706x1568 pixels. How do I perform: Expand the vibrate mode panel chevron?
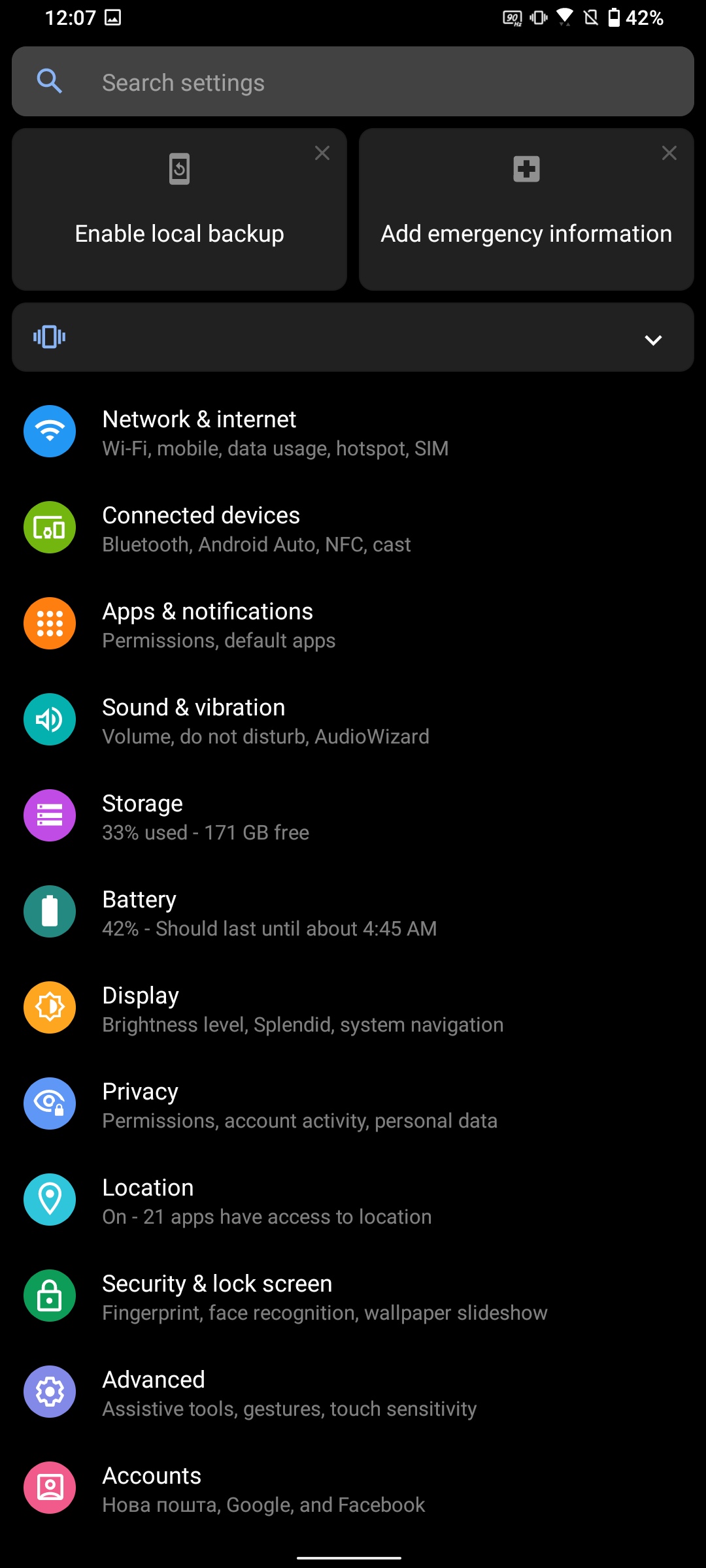(653, 340)
